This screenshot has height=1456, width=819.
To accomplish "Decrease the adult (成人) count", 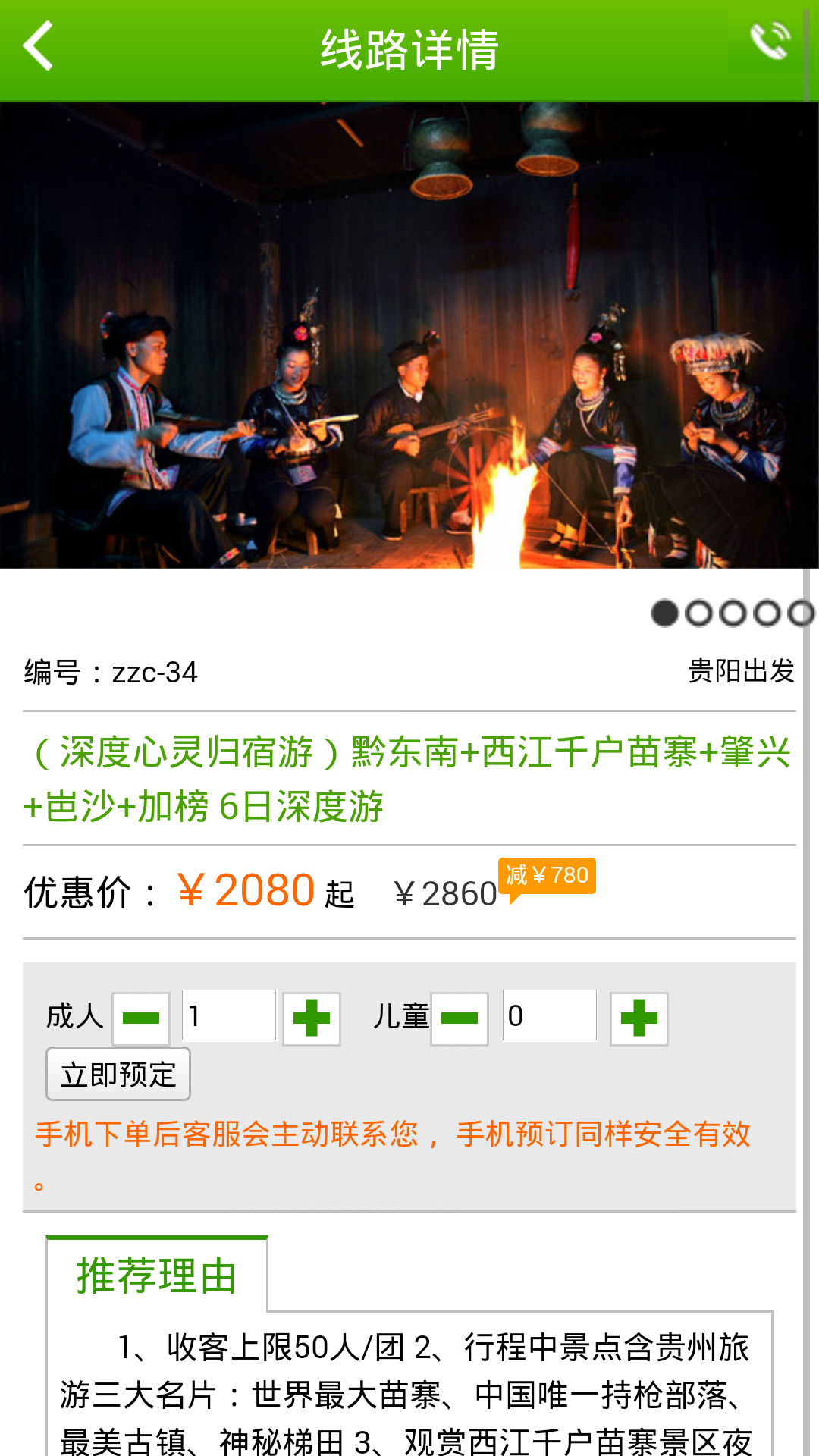I will [x=141, y=1018].
